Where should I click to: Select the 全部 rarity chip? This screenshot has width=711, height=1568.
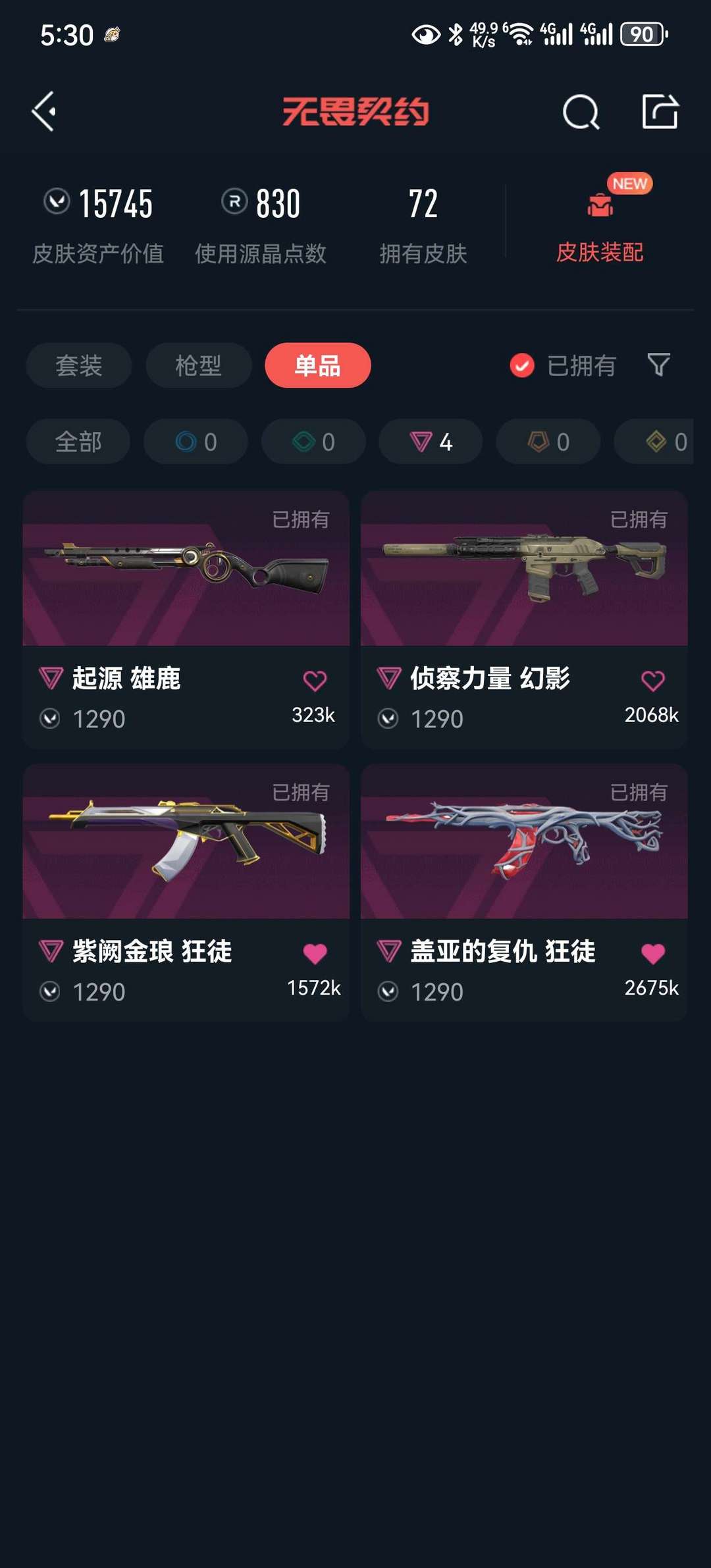[x=78, y=442]
